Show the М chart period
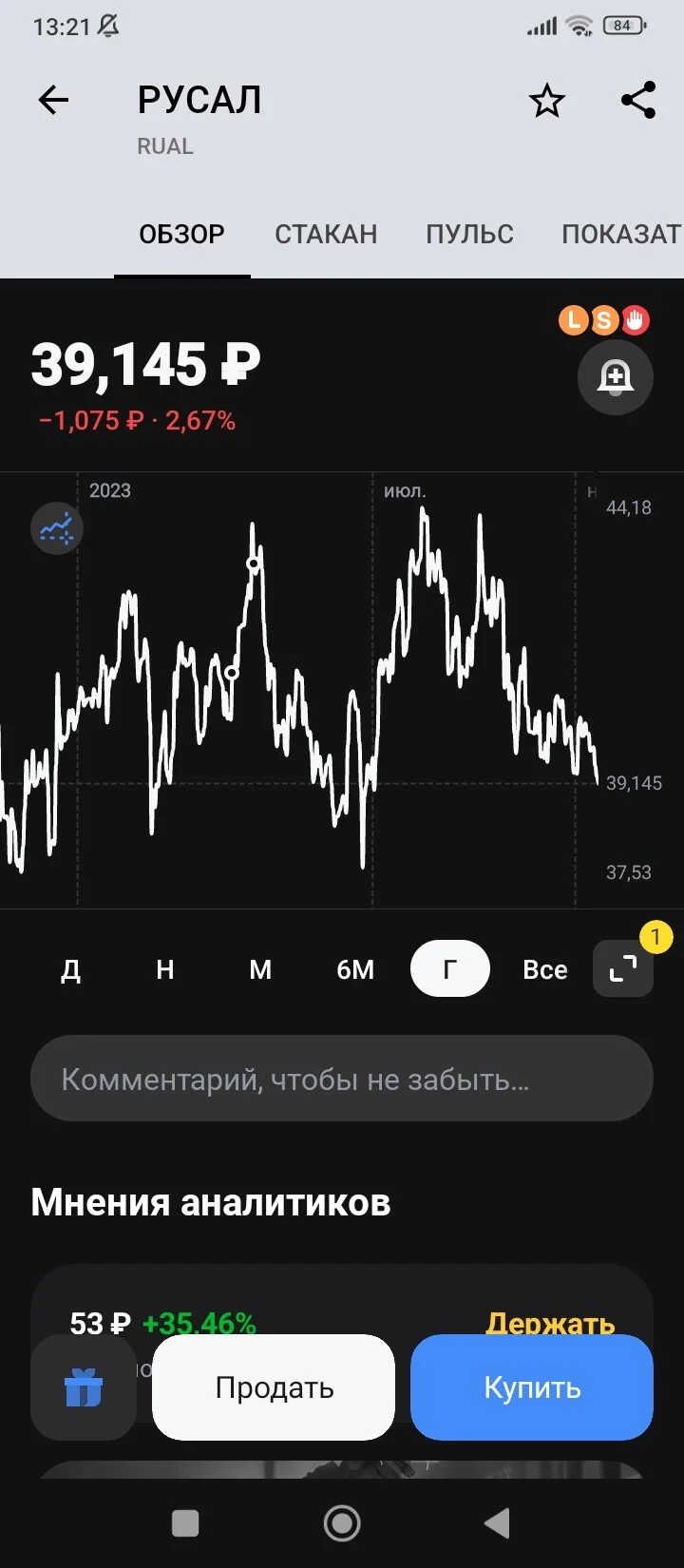The image size is (684, 1568). click(x=260, y=969)
